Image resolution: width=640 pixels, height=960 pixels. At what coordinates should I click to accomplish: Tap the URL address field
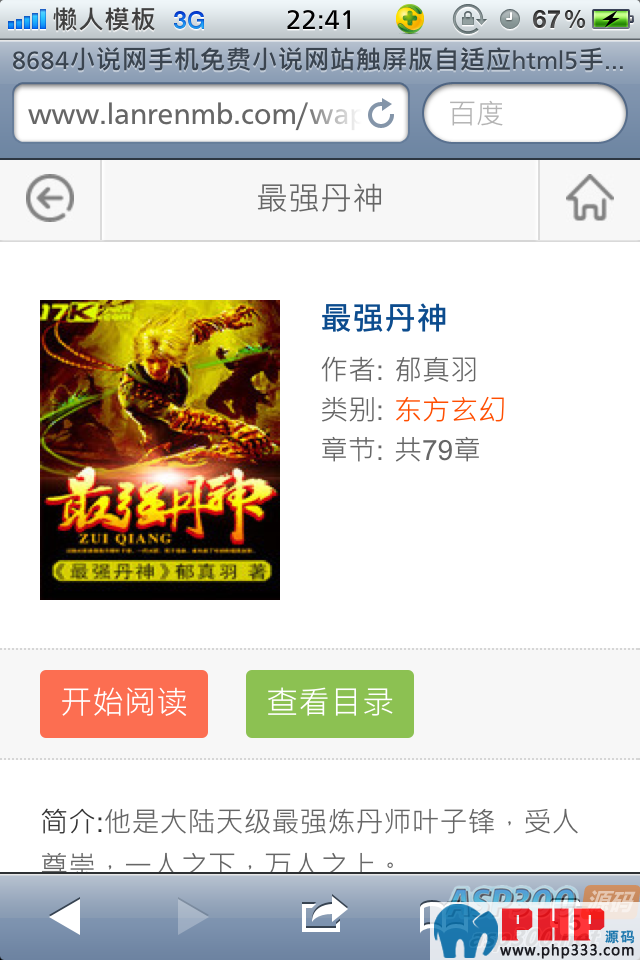(x=190, y=114)
